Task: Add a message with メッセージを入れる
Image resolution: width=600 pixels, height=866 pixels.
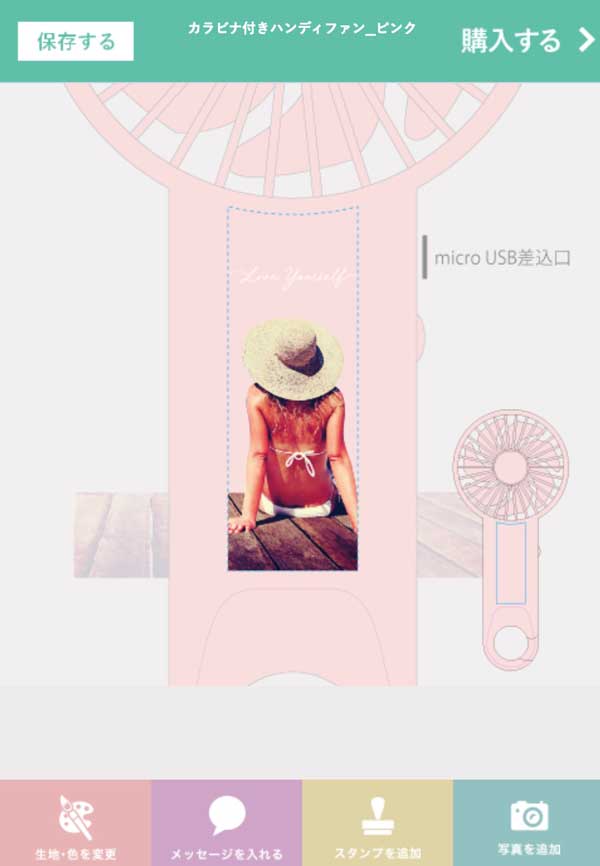Action: coord(227,823)
